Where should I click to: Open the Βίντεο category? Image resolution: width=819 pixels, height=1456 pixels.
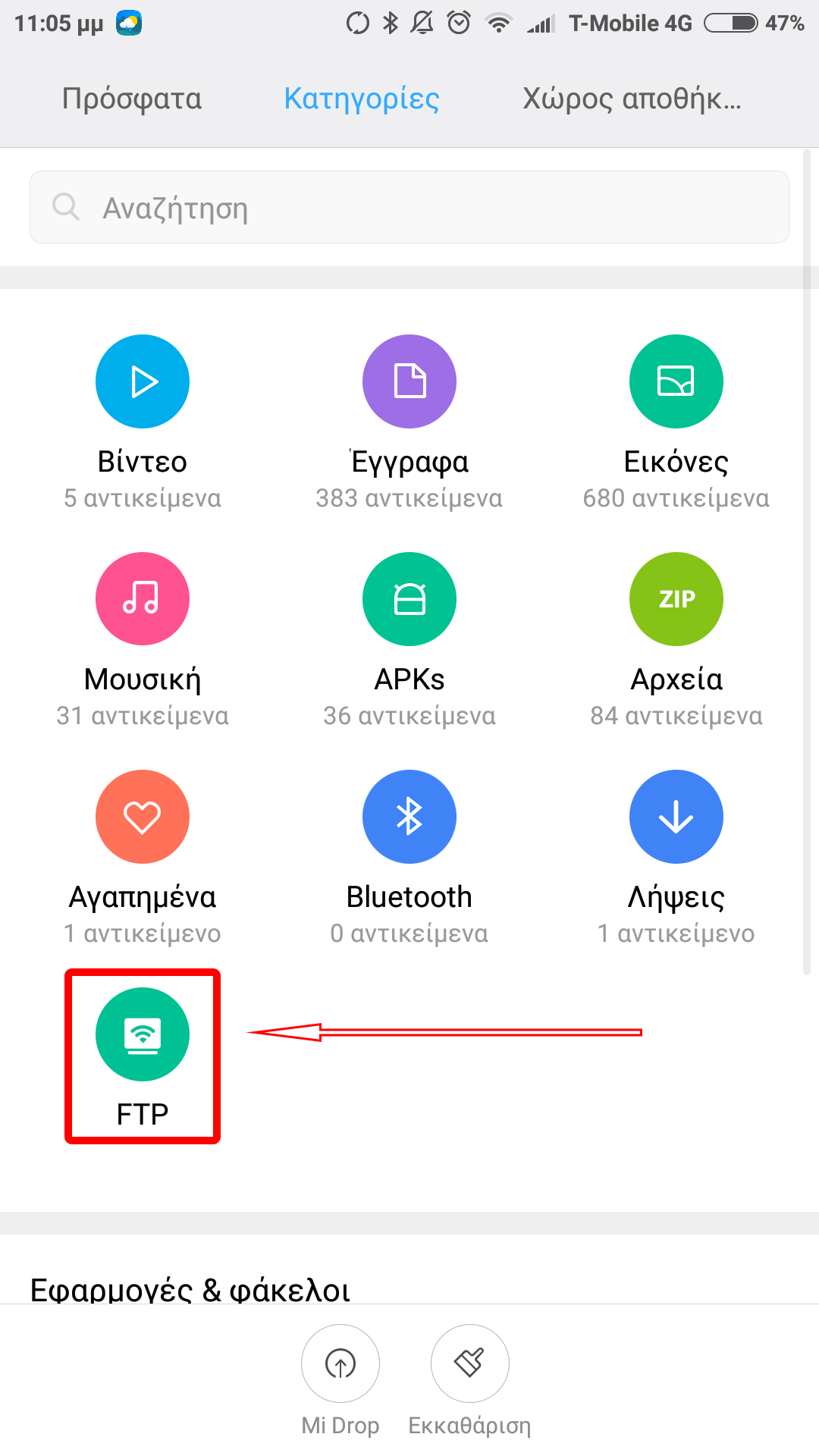pos(143,381)
